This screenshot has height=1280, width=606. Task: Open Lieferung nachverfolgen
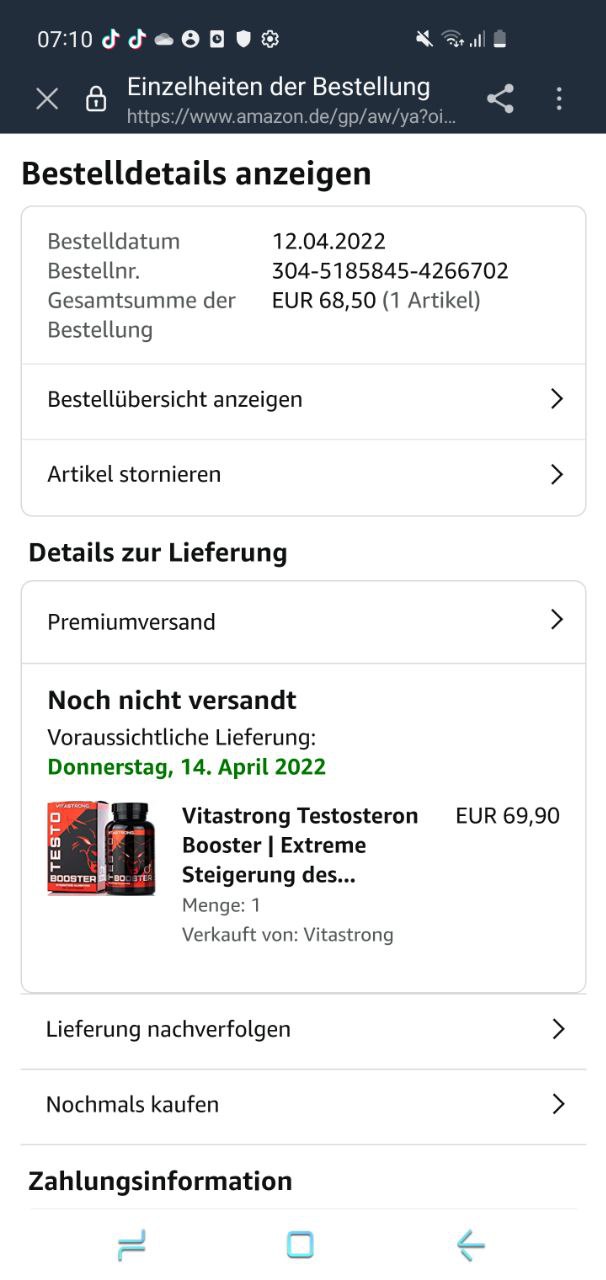(303, 1030)
